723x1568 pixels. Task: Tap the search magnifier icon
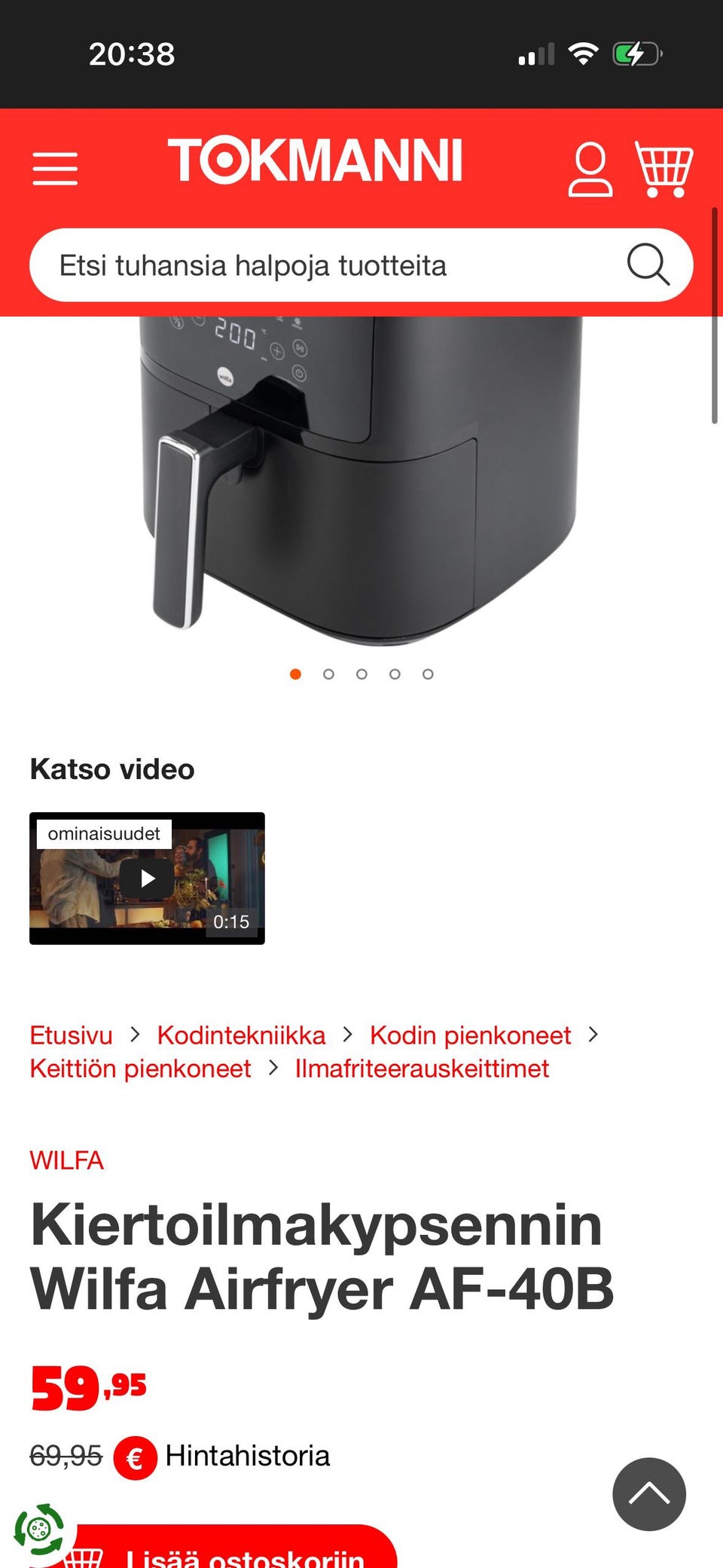pos(649,264)
